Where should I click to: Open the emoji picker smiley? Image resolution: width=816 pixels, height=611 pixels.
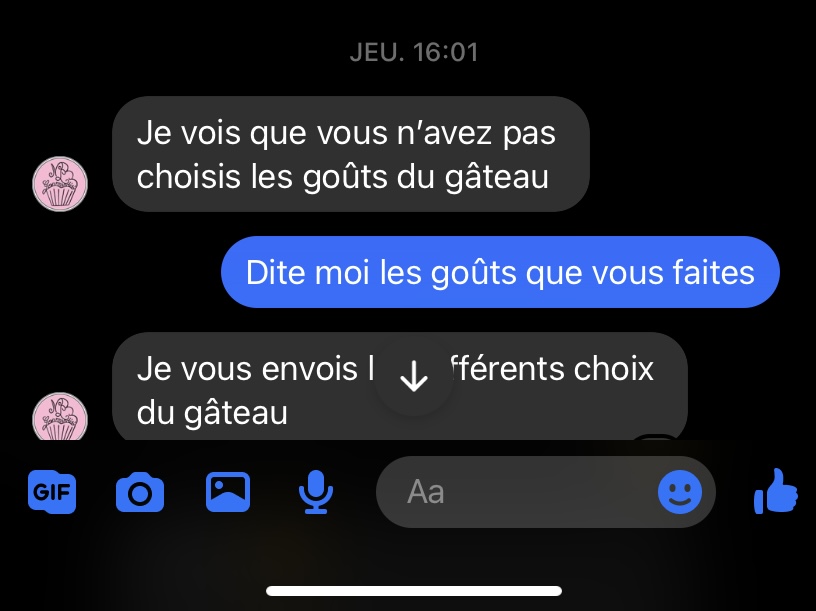680,491
